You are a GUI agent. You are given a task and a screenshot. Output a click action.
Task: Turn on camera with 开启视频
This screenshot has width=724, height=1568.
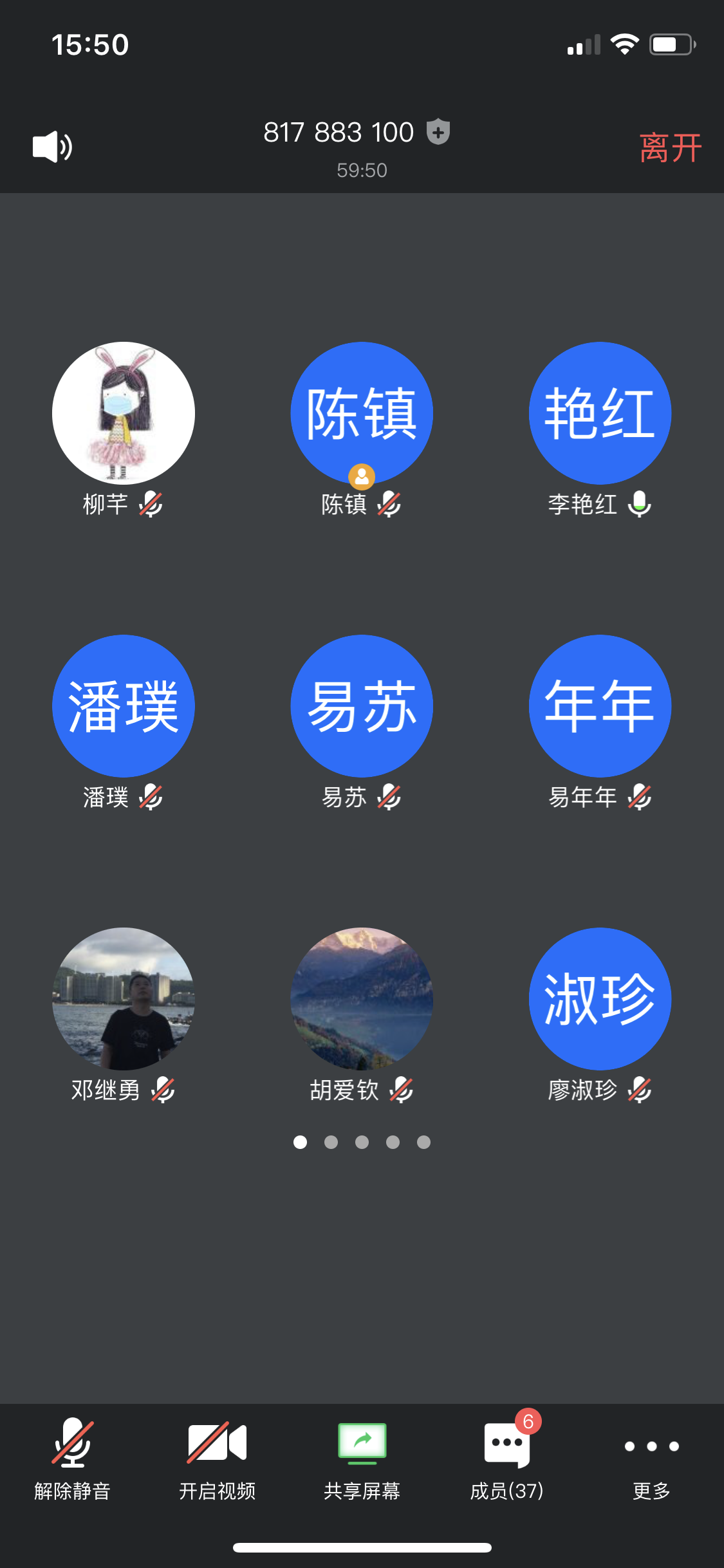(217, 1457)
